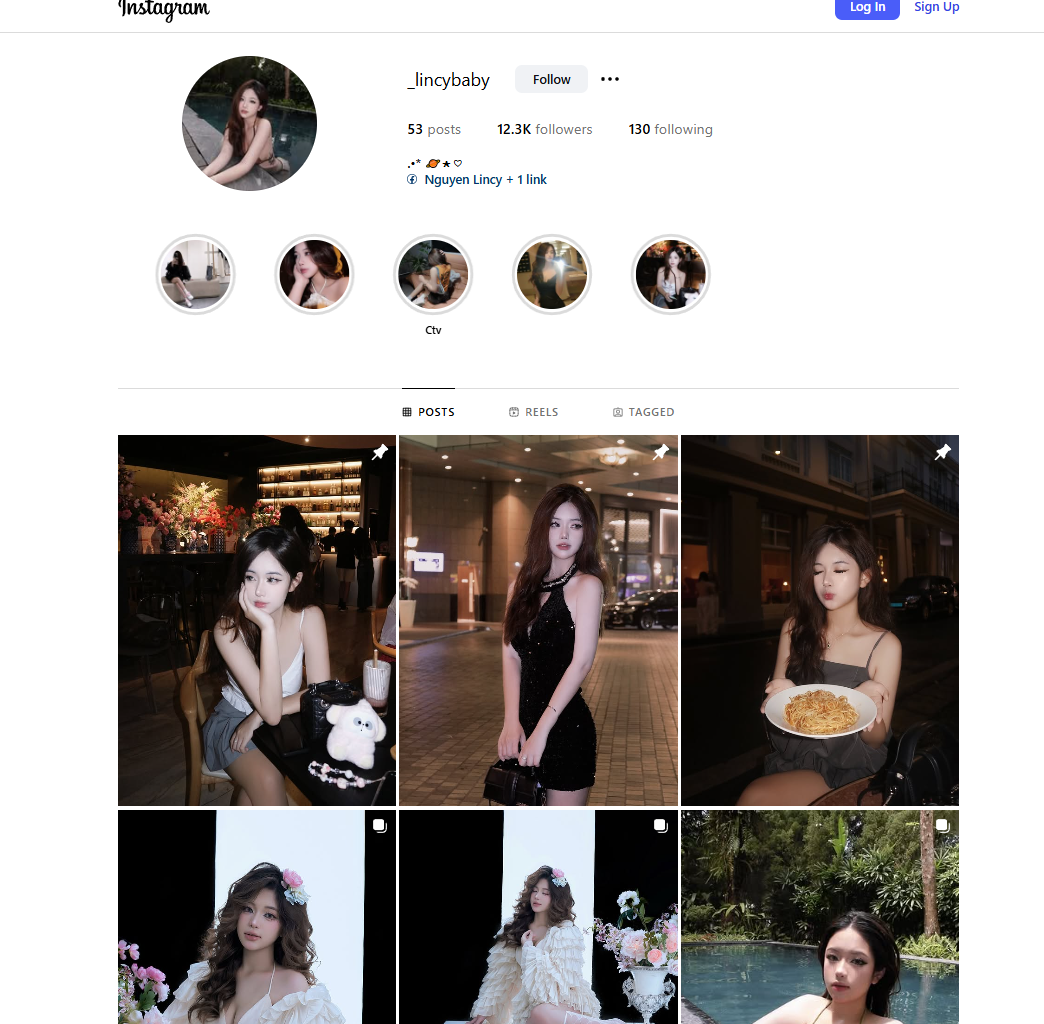
Task: Open the pinned post with black sparkly dress
Action: click(538, 620)
